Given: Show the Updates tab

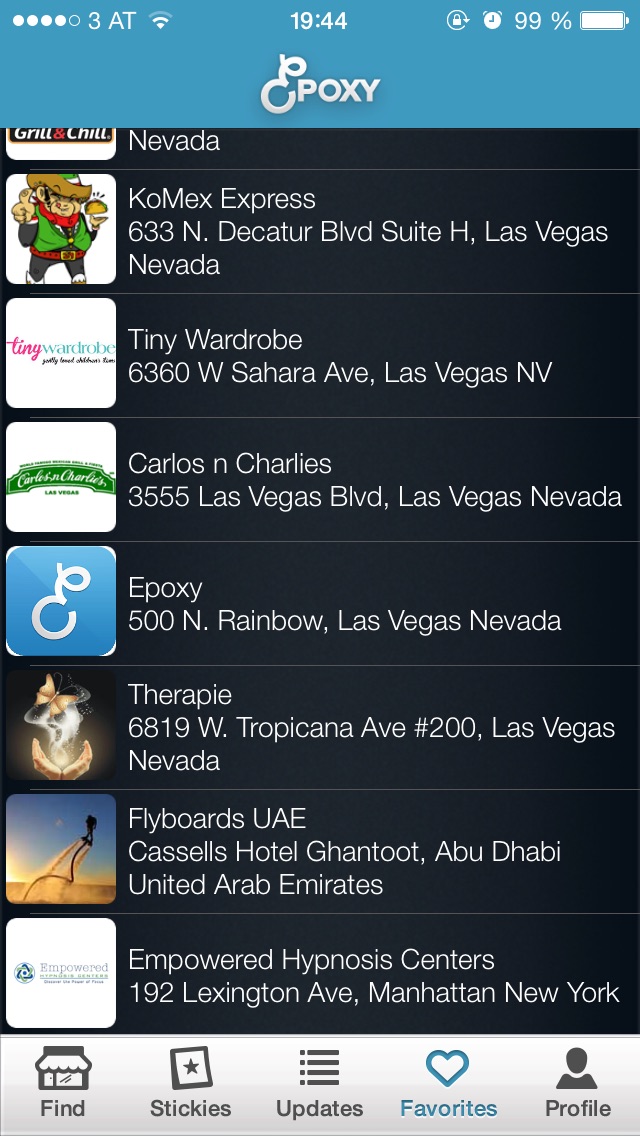Looking at the screenshot, I should pyautogui.click(x=319, y=1084).
